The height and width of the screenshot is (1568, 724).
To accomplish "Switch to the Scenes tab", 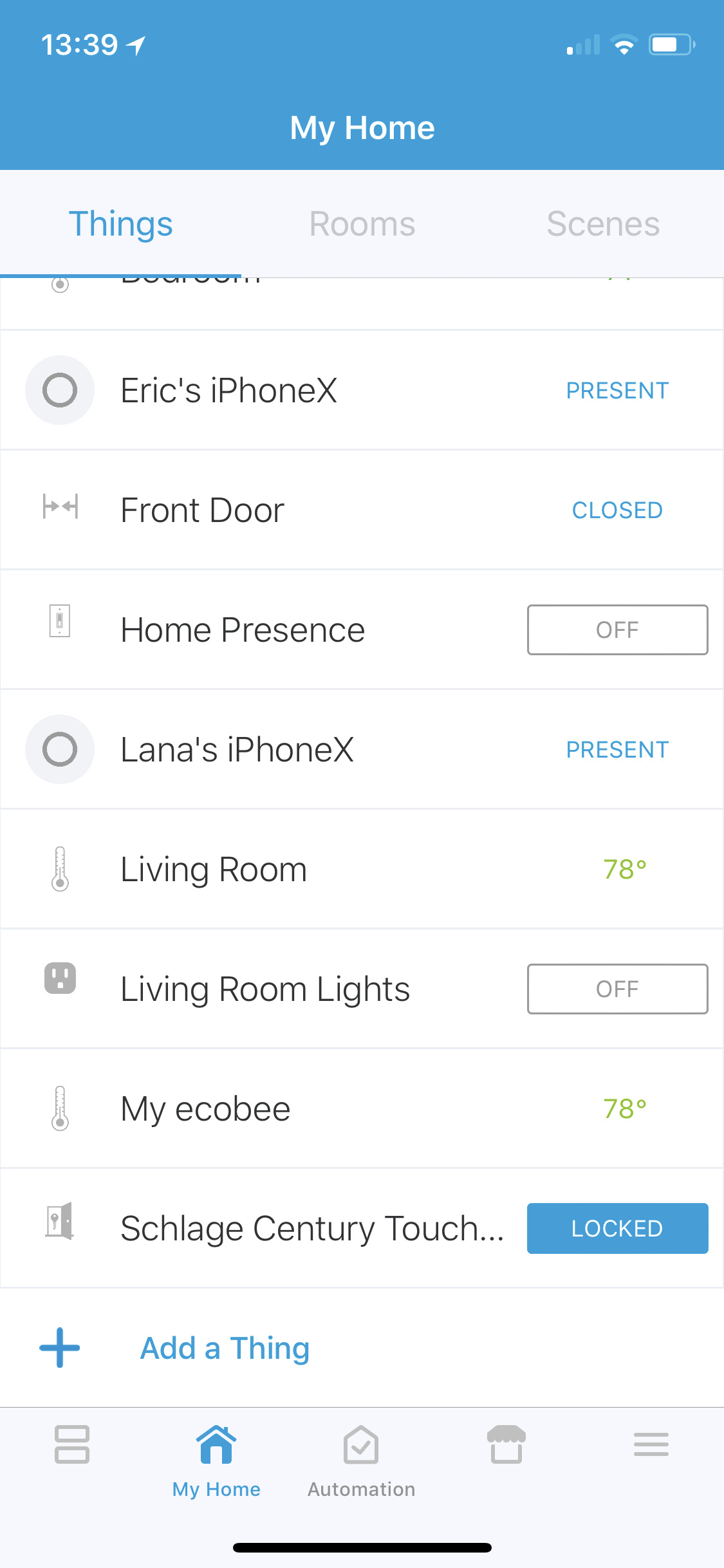I will (603, 224).
